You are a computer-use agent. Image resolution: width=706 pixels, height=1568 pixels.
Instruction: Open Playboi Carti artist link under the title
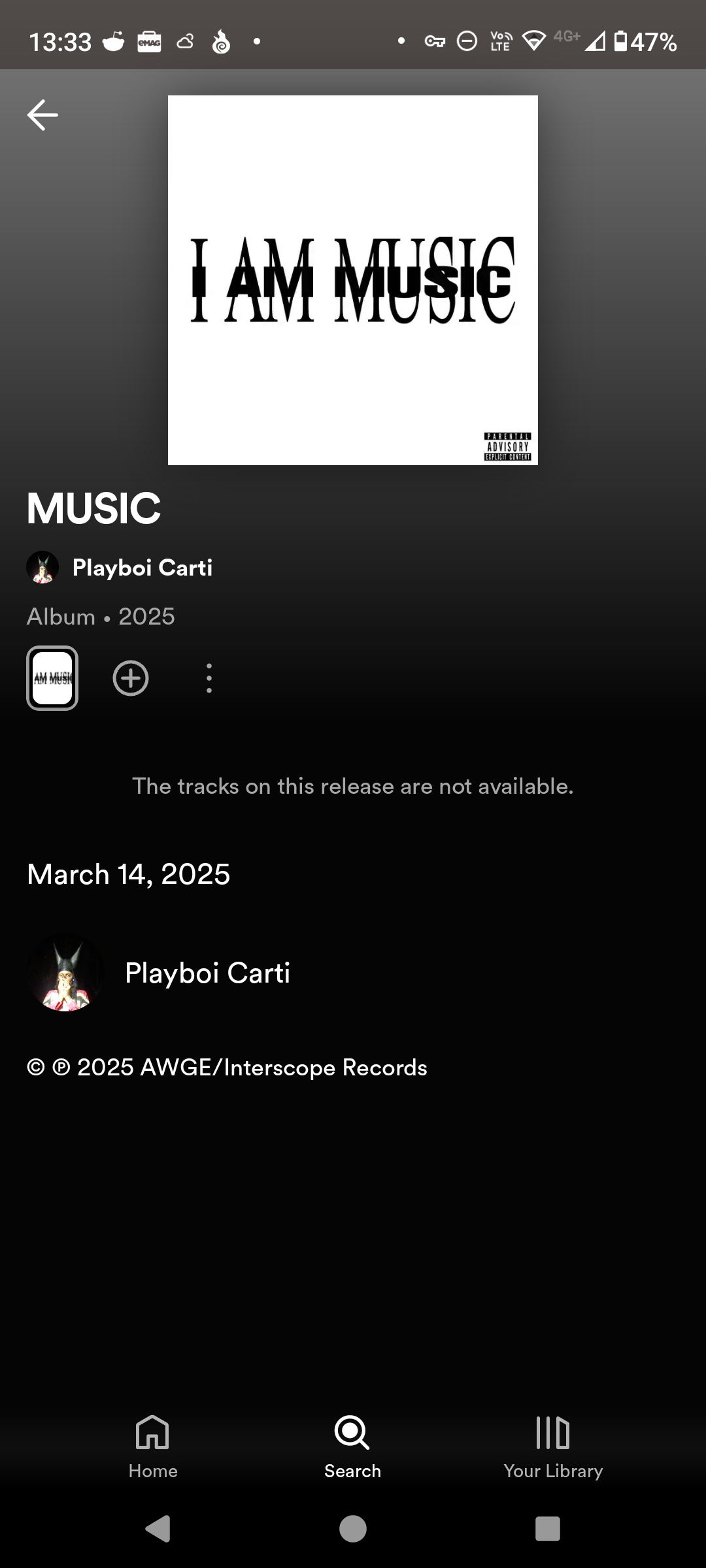[120, 567]
